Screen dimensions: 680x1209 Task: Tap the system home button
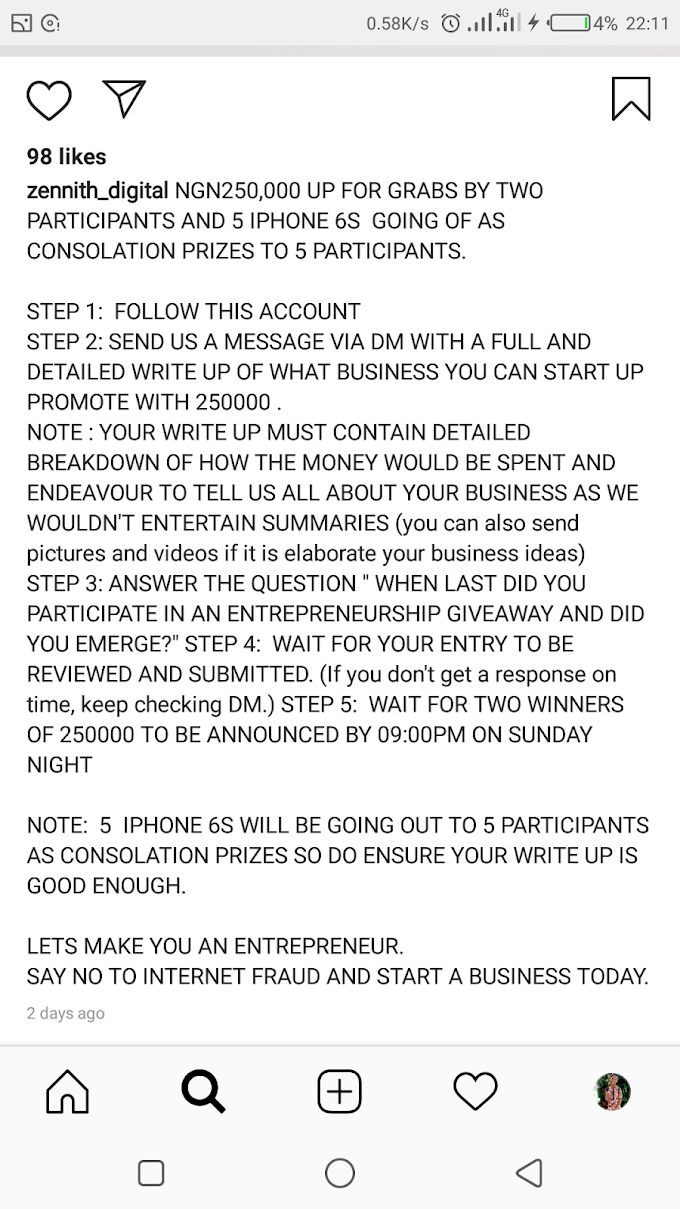(x=340, y=1173)
